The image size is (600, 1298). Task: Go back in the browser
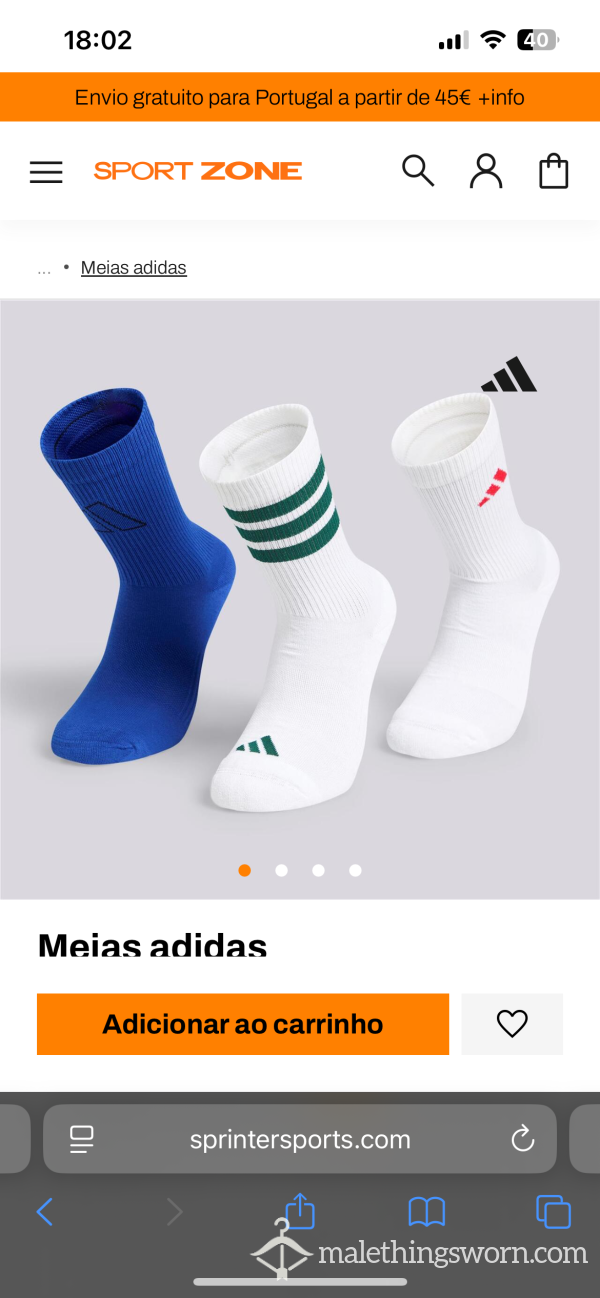click(x=44, y=1212)
